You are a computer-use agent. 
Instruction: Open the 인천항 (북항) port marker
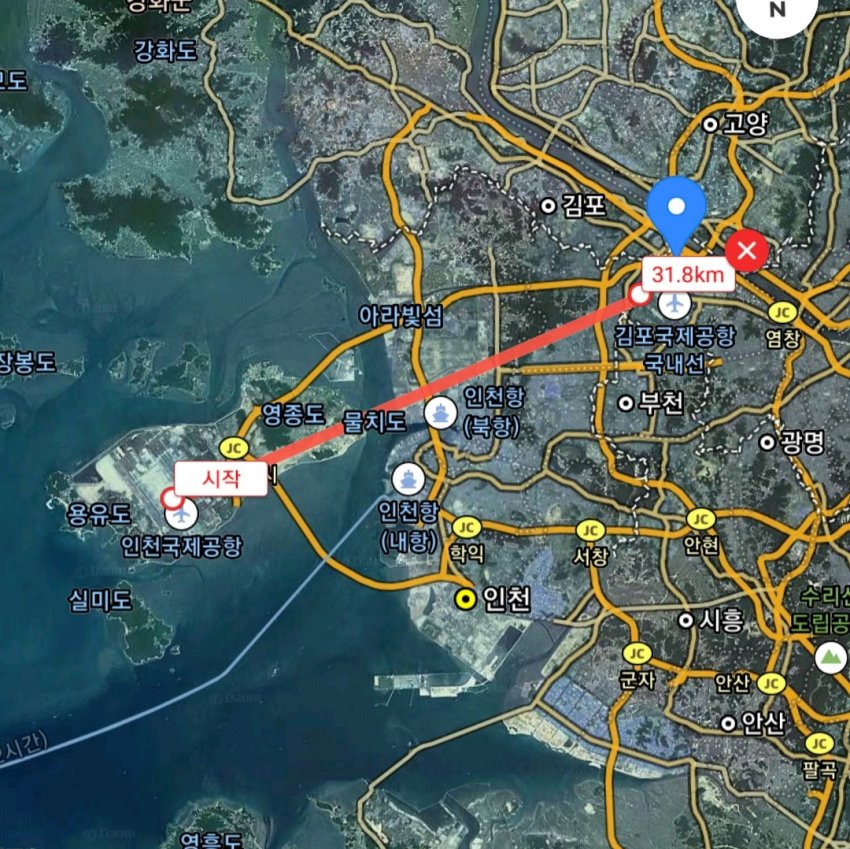coord(438,411)
